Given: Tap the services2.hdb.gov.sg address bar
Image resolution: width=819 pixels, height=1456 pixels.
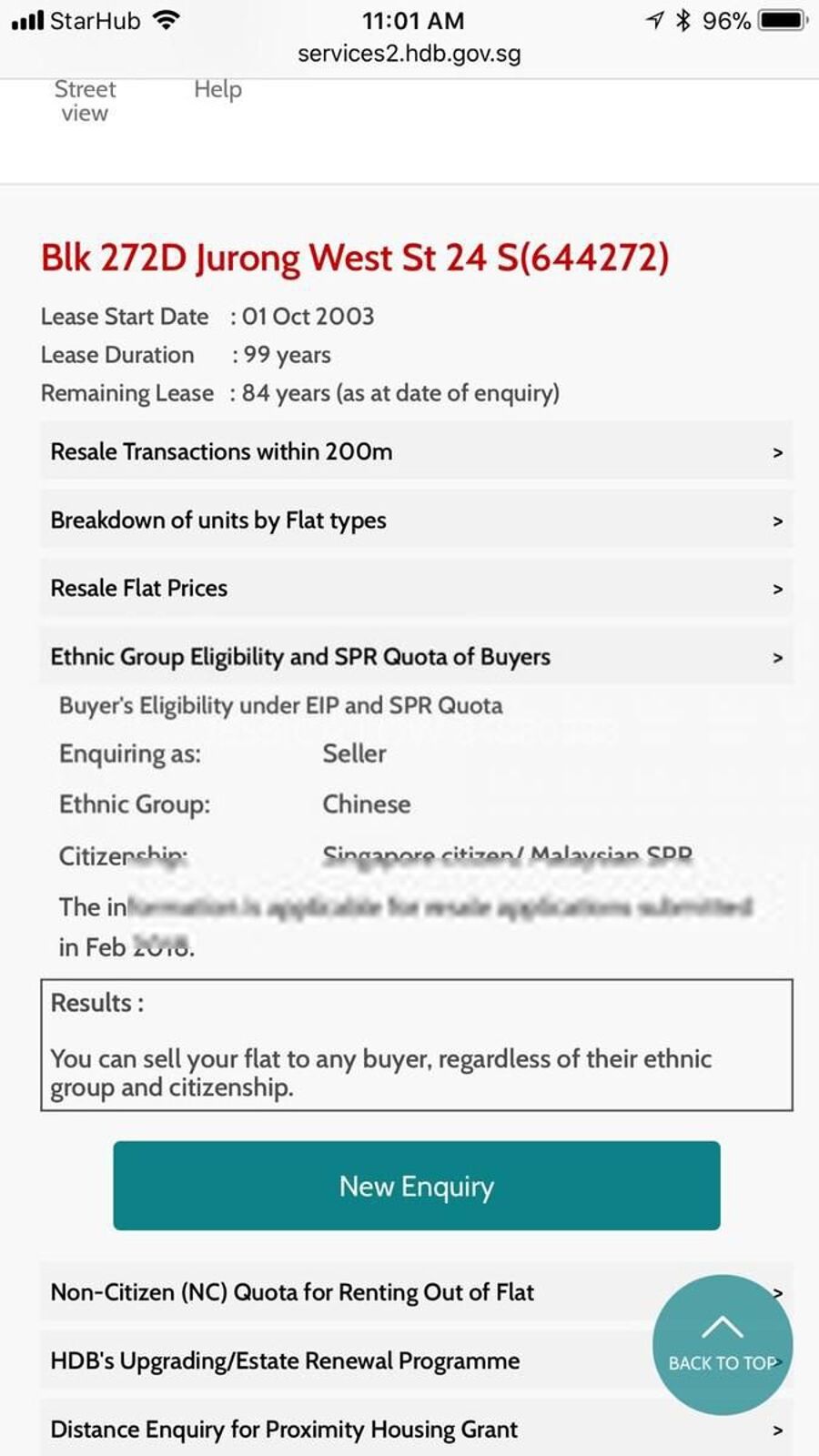Looking at the screenshot, I should [409, 54].
